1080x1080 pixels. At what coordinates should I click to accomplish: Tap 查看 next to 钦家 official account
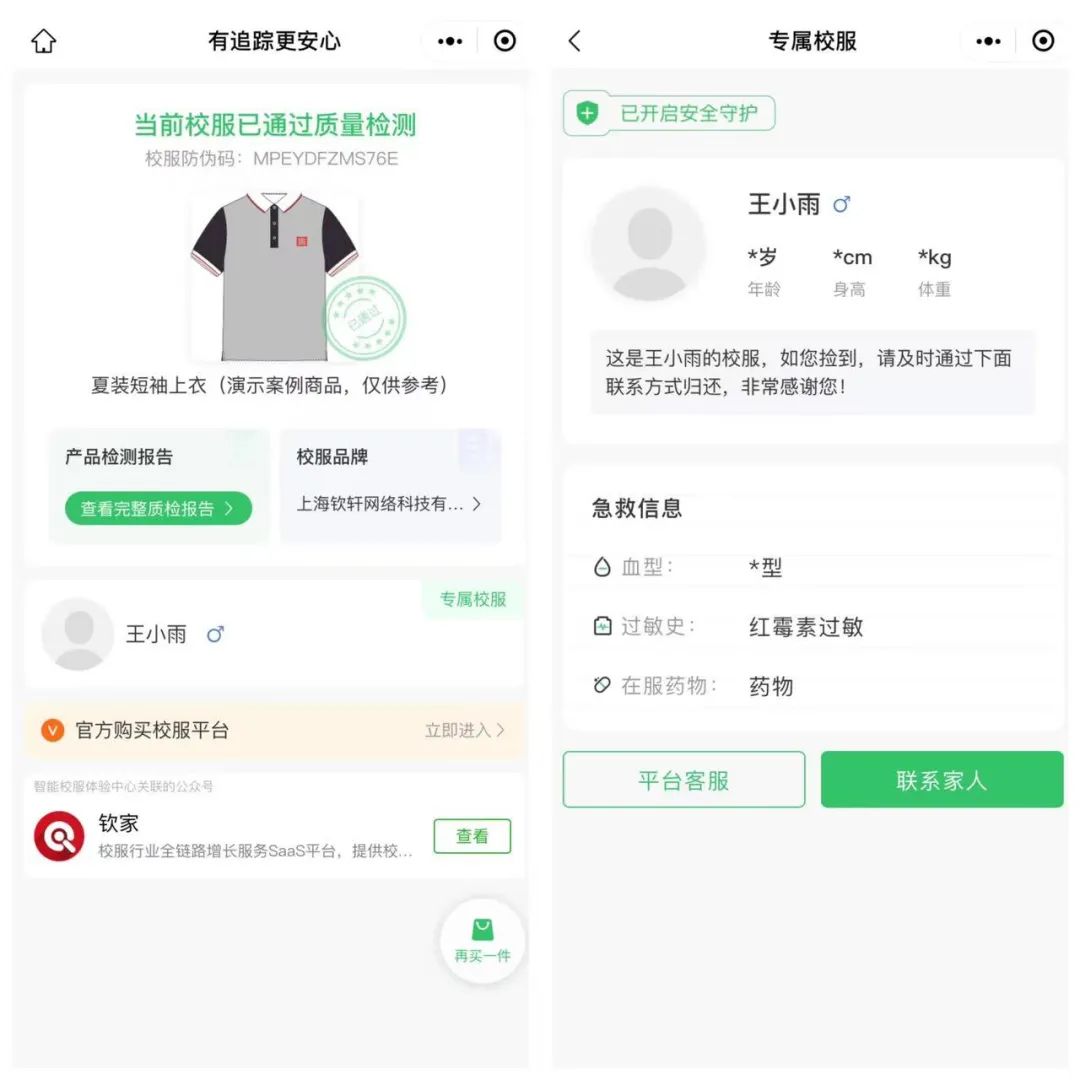pos(472,836)
